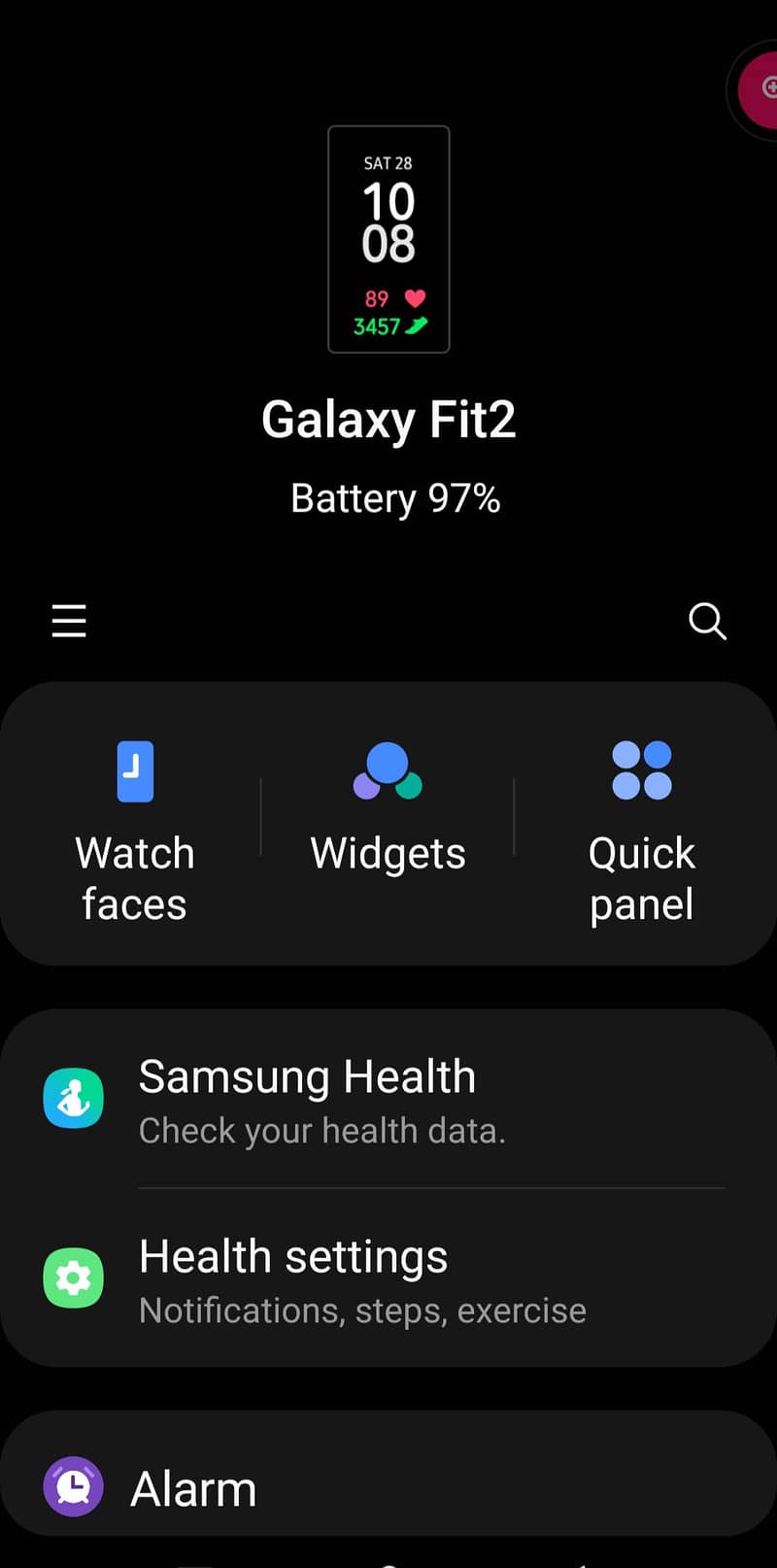Open the hamburger navigation menu
Image resolution: width=777 pixels, height=1568 pixels.
68,621
